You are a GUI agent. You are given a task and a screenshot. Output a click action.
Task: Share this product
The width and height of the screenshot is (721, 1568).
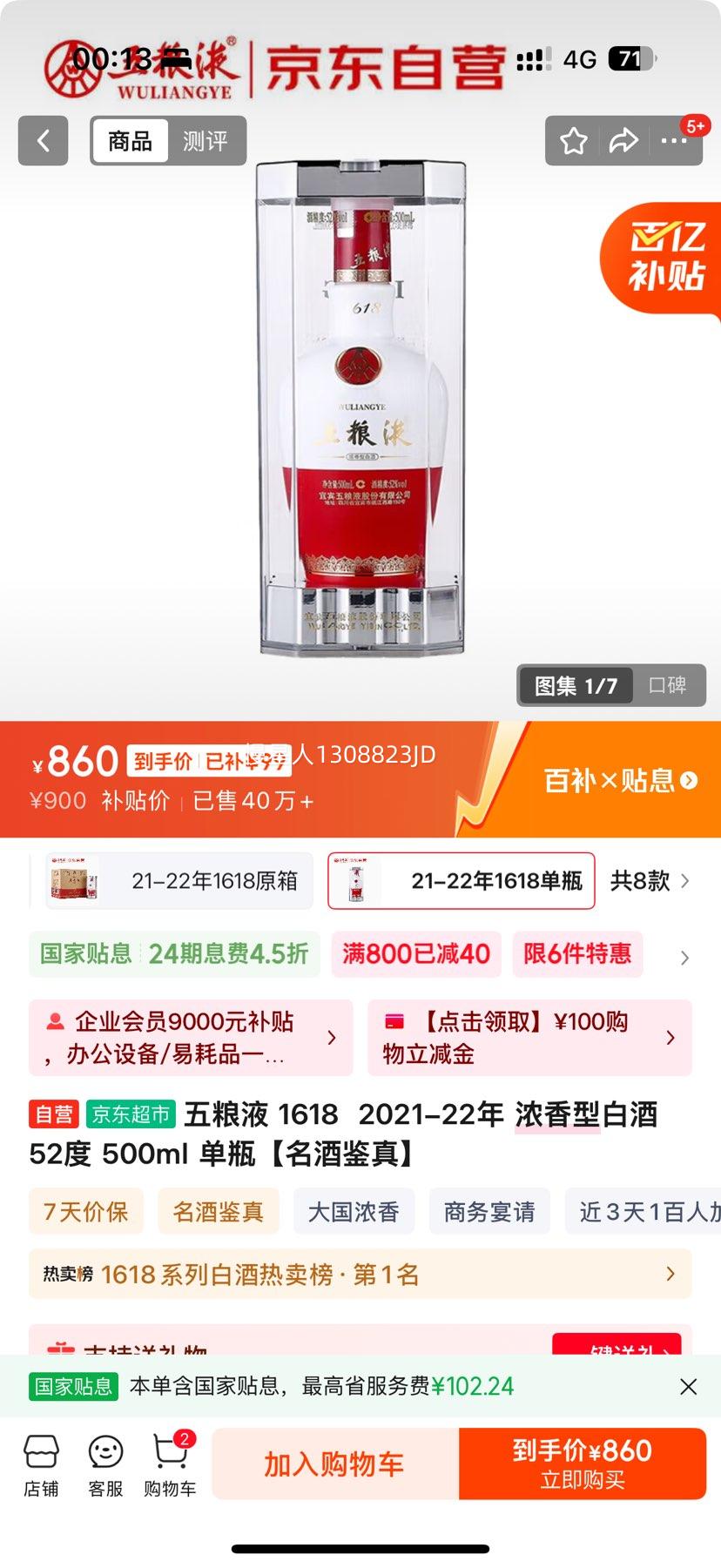pos(623,141)
